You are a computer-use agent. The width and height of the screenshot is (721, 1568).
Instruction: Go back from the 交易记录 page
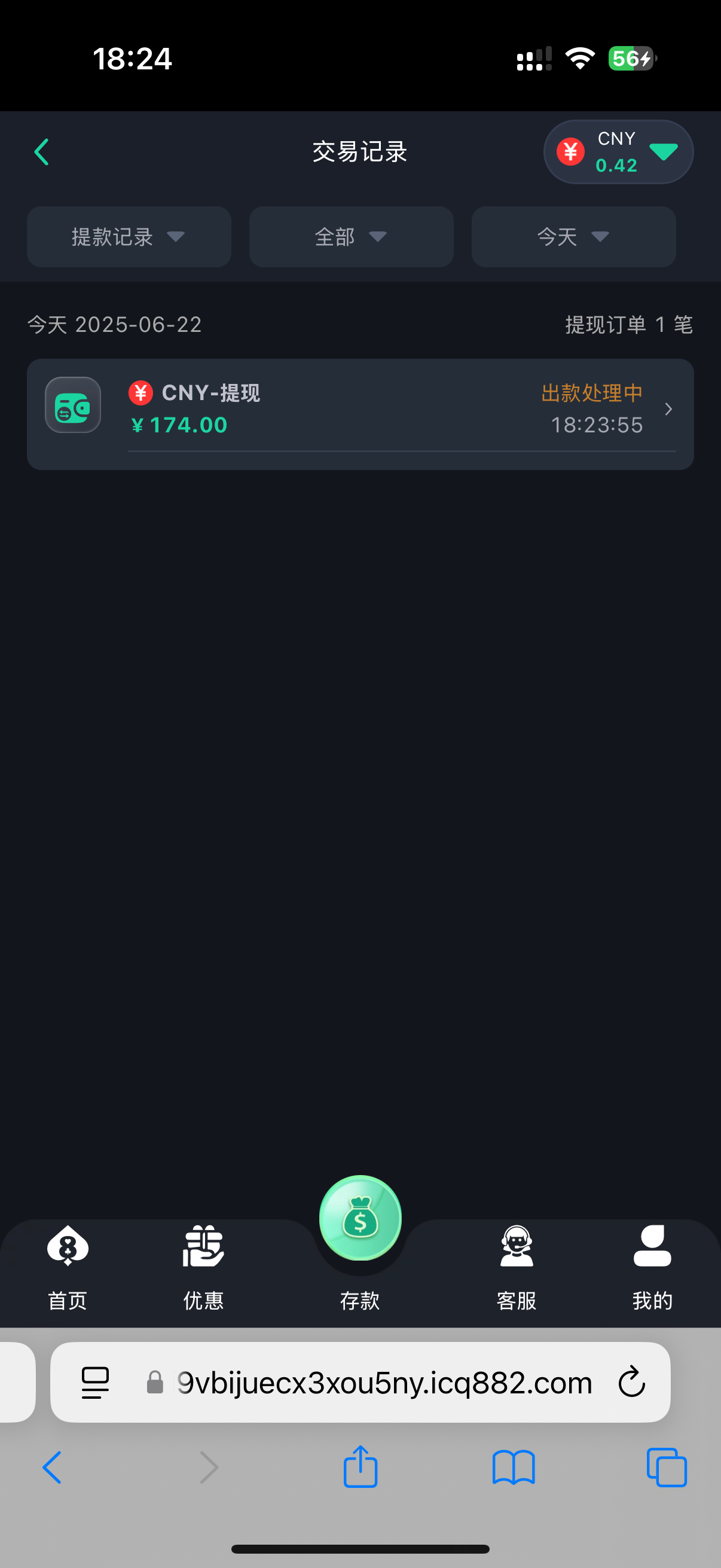pyautogui.click(x=41, y=152)
